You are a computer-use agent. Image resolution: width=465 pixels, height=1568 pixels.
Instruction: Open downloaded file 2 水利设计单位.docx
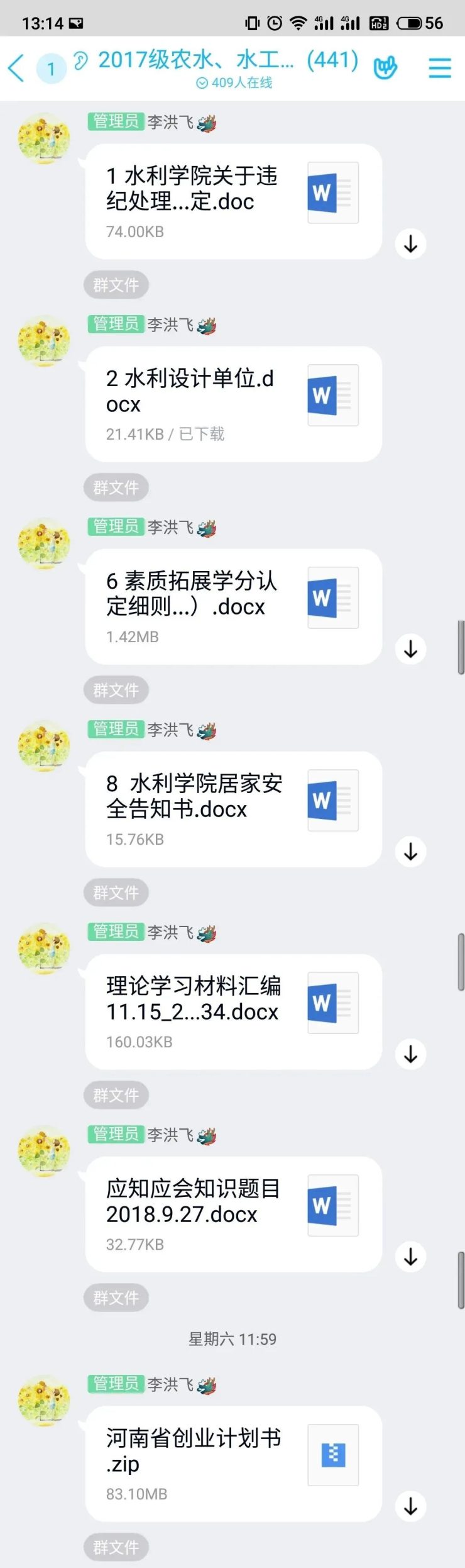click(x=233, y=404)
